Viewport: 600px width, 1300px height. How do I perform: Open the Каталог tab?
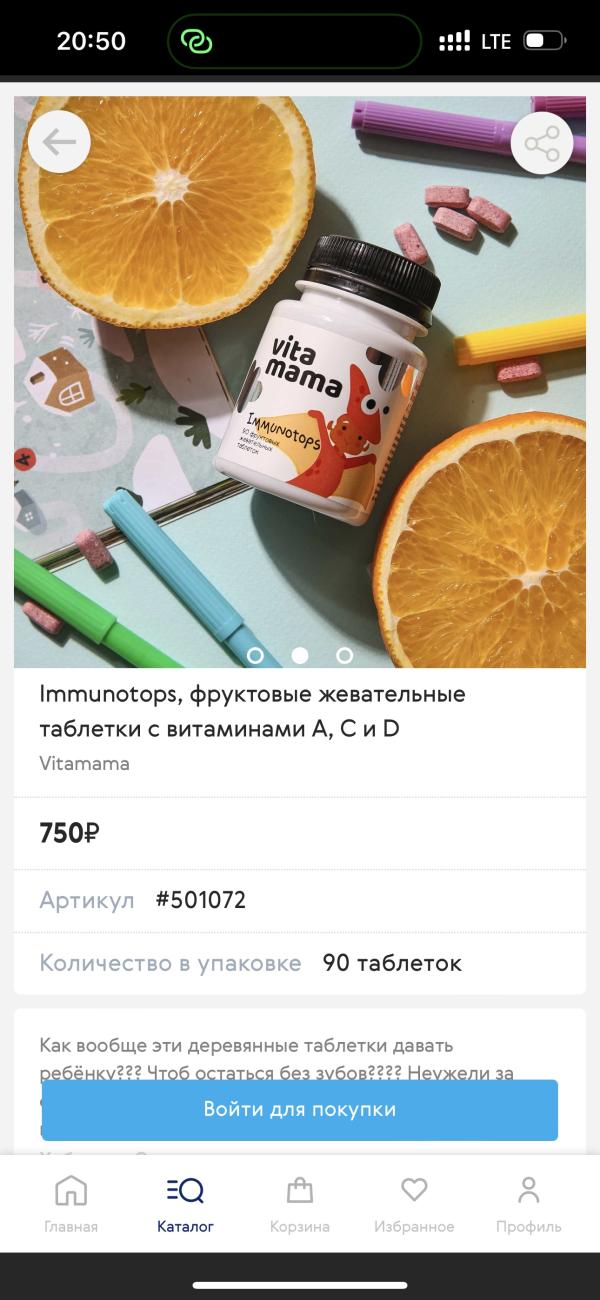185,1204
